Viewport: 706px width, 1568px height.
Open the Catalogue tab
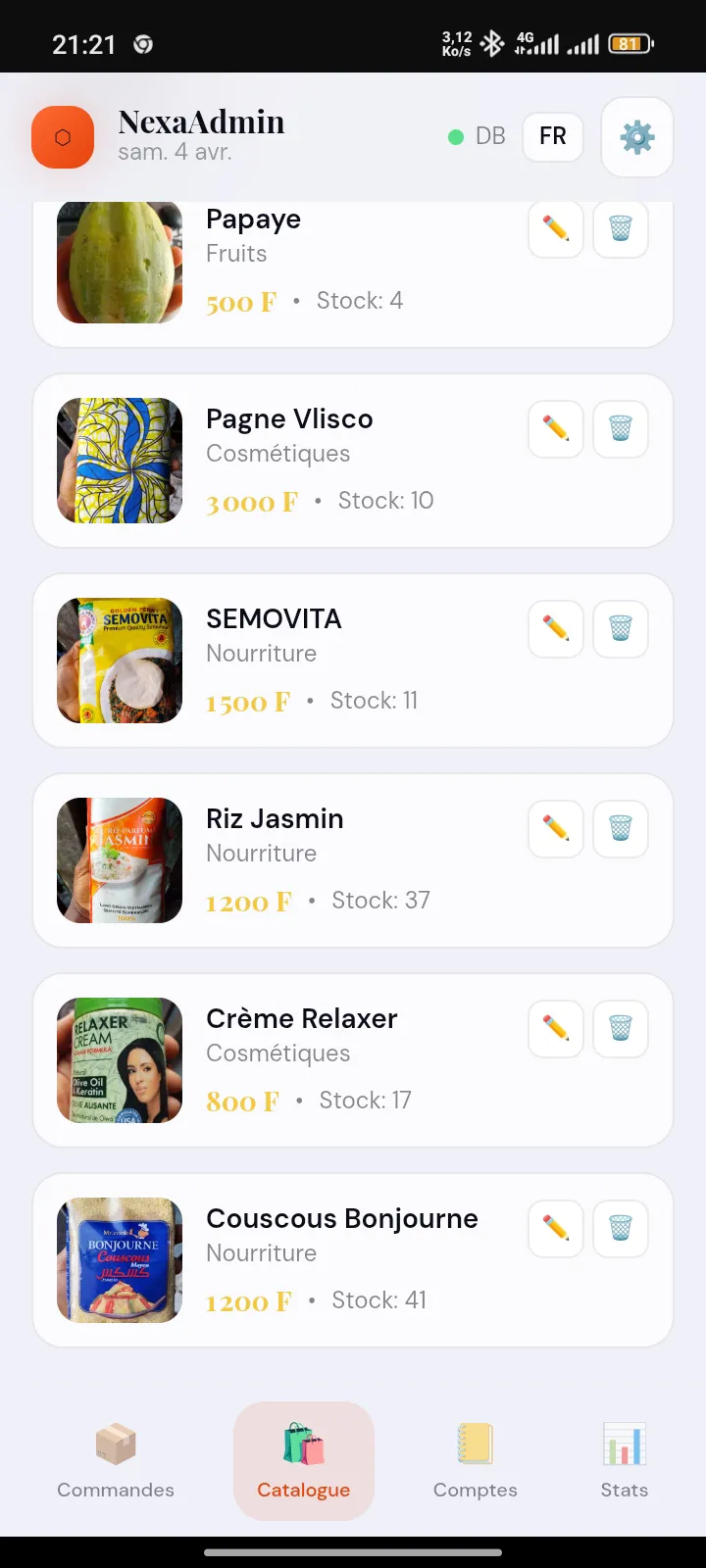click(x=304, y=1460)
